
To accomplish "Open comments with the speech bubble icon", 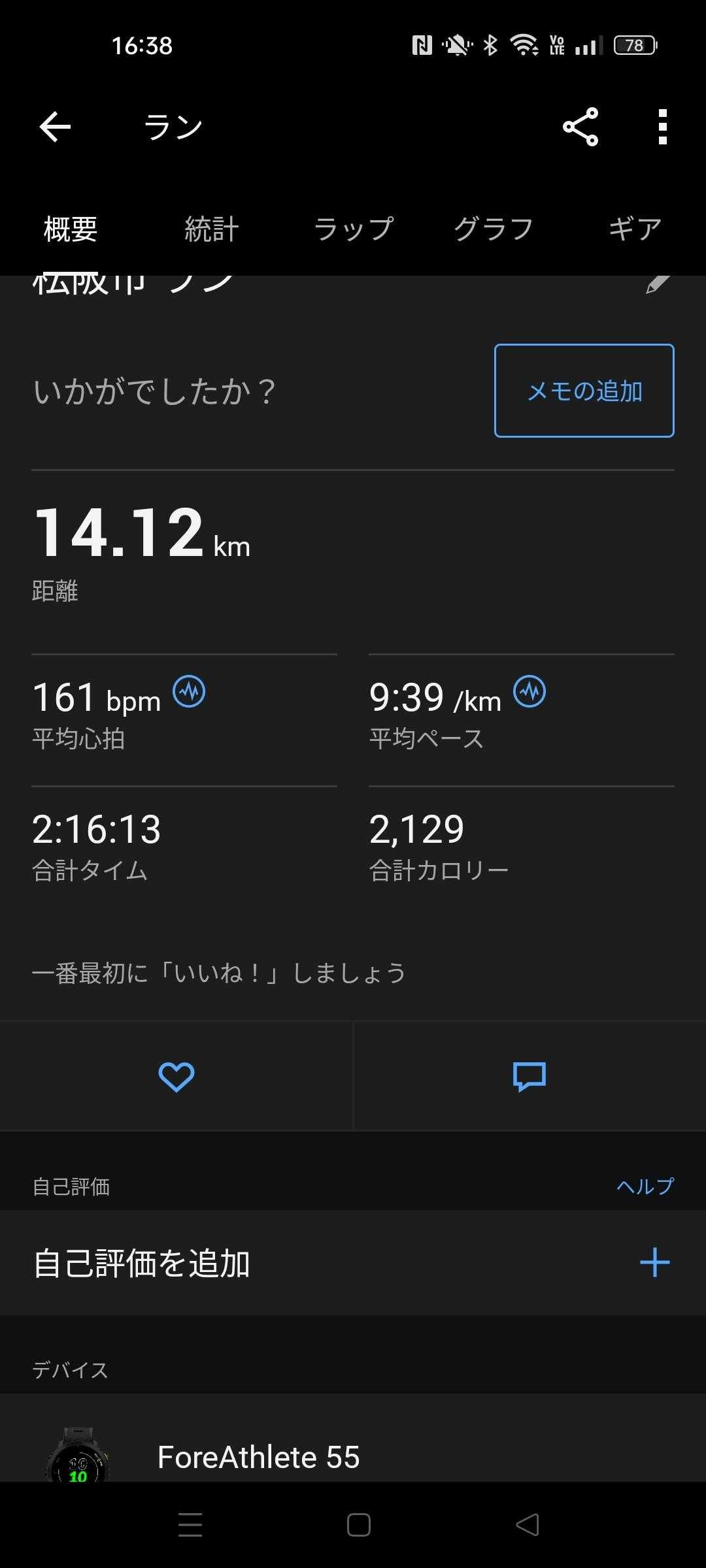I will click(529, 1077).
